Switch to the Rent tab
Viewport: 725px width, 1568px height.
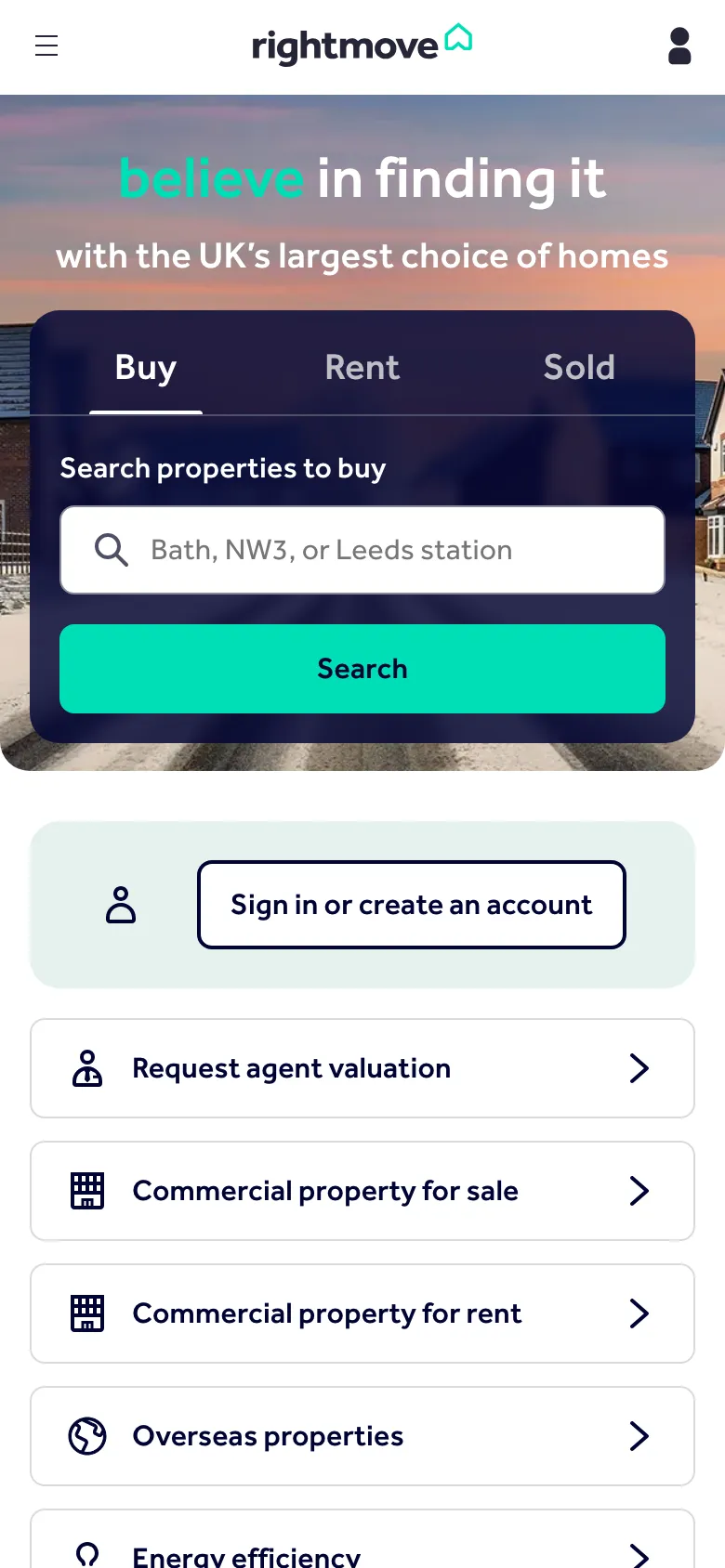point(362,367)
